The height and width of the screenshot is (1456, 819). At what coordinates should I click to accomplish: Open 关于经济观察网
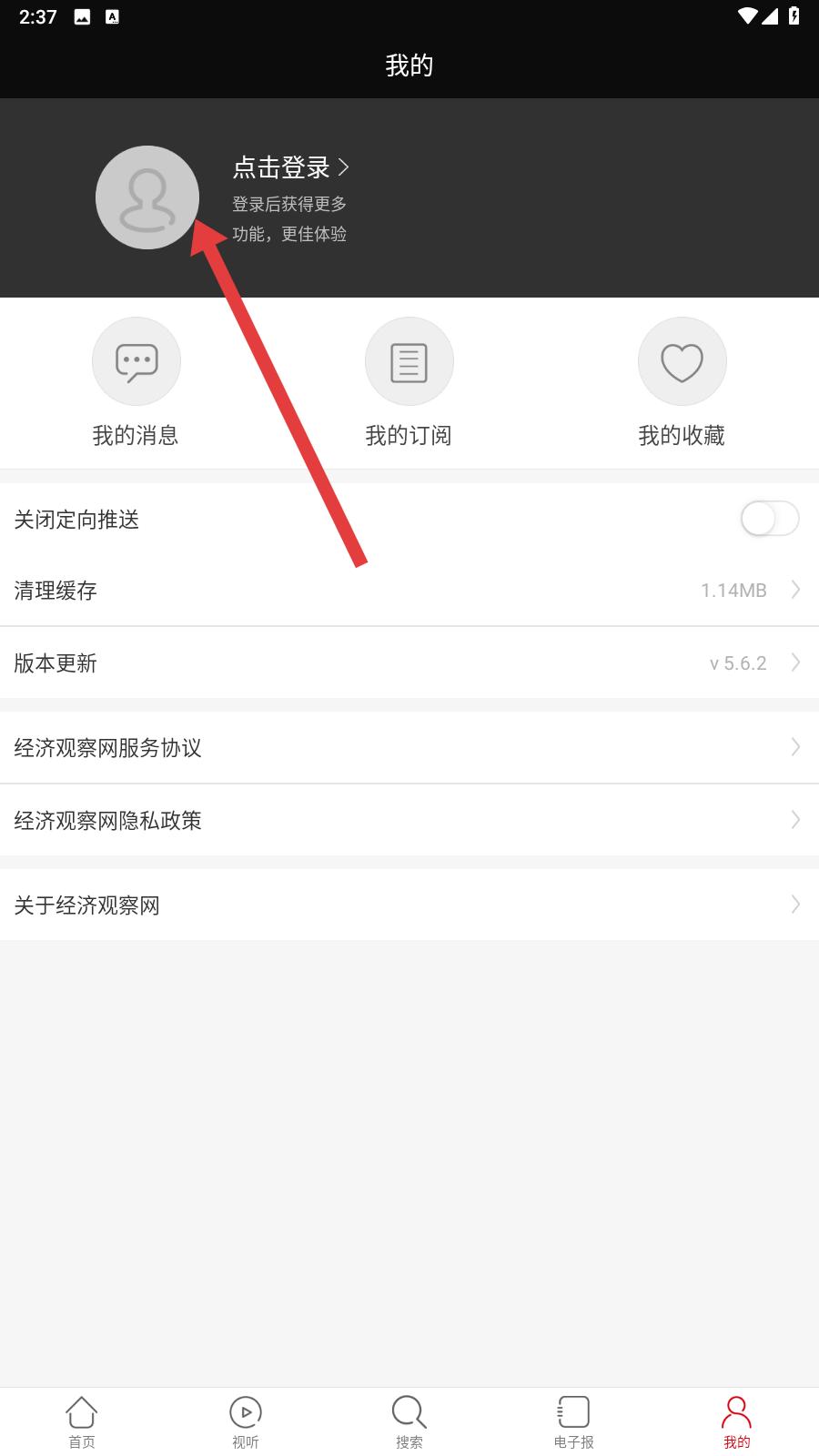pos(409,905)
